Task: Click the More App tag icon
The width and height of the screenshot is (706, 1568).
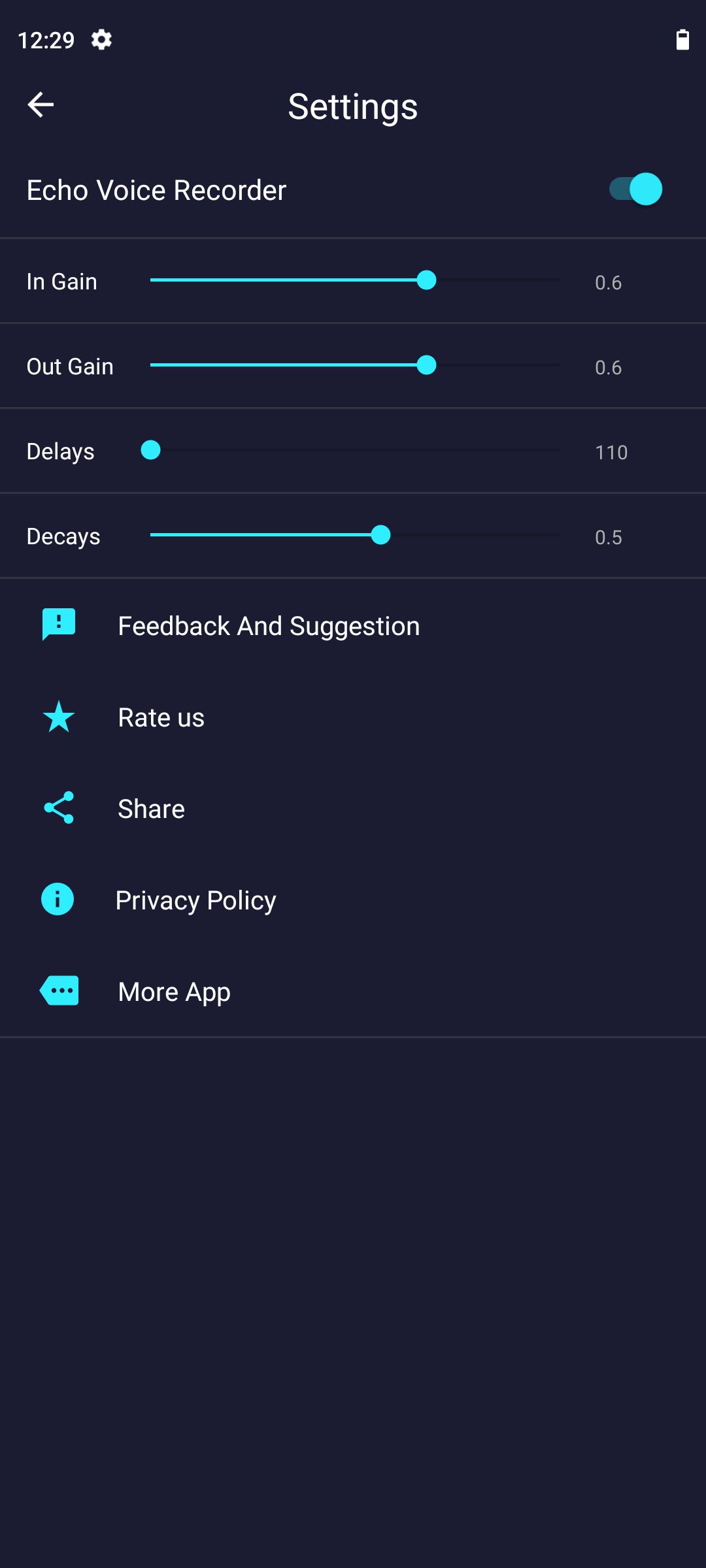Action: coord(59,990)
